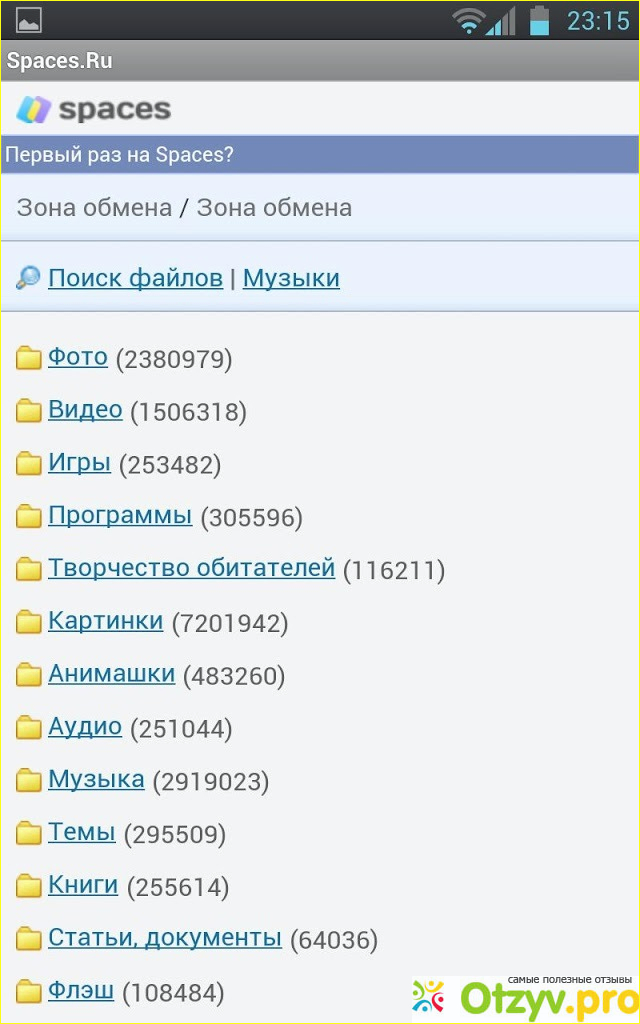640x1024 pixels.
Task: Open the Аудио folder
Action: click(x=85, y=727)
